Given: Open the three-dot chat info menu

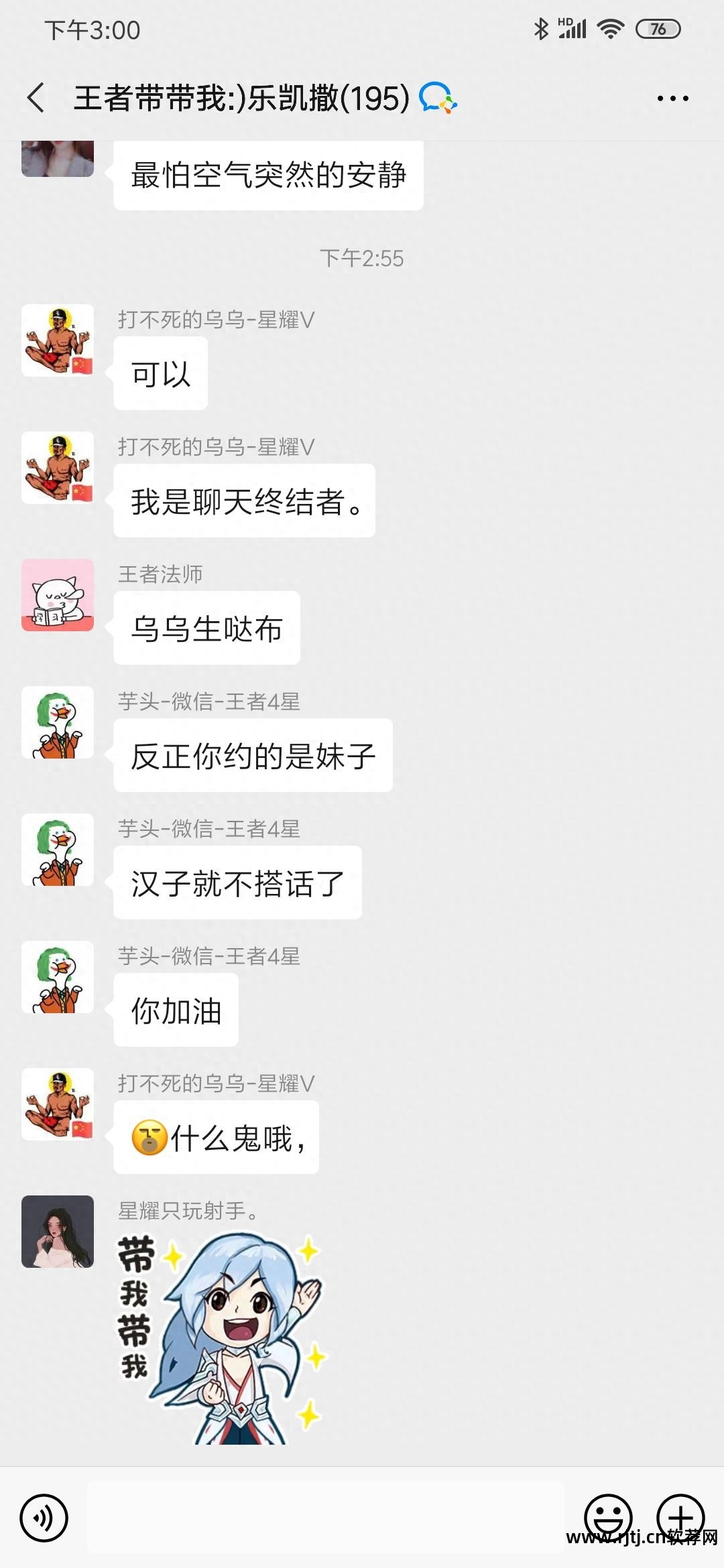Looking at the screenshot, I should pyautogui.click(x=672, y=99).
